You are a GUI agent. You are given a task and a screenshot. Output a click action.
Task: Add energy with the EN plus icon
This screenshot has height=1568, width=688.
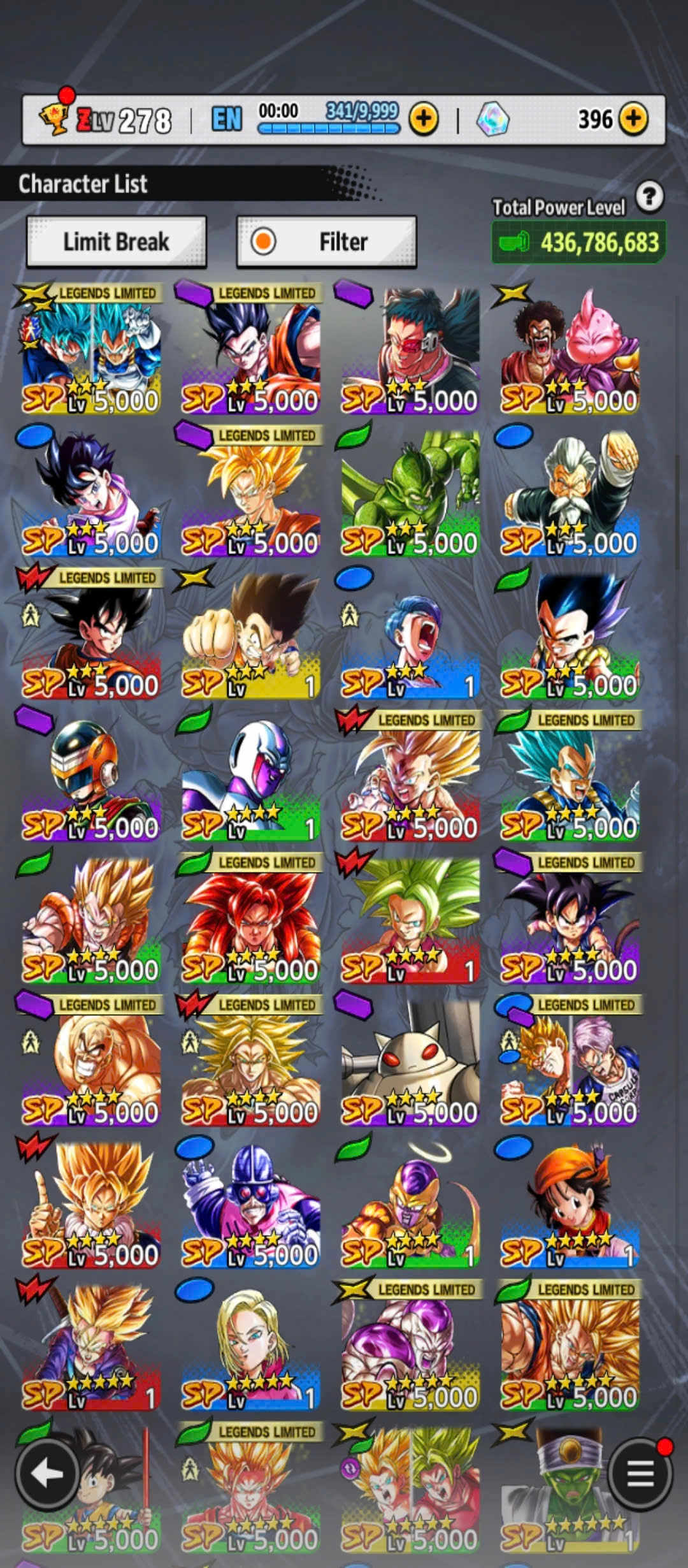(424, 119)
